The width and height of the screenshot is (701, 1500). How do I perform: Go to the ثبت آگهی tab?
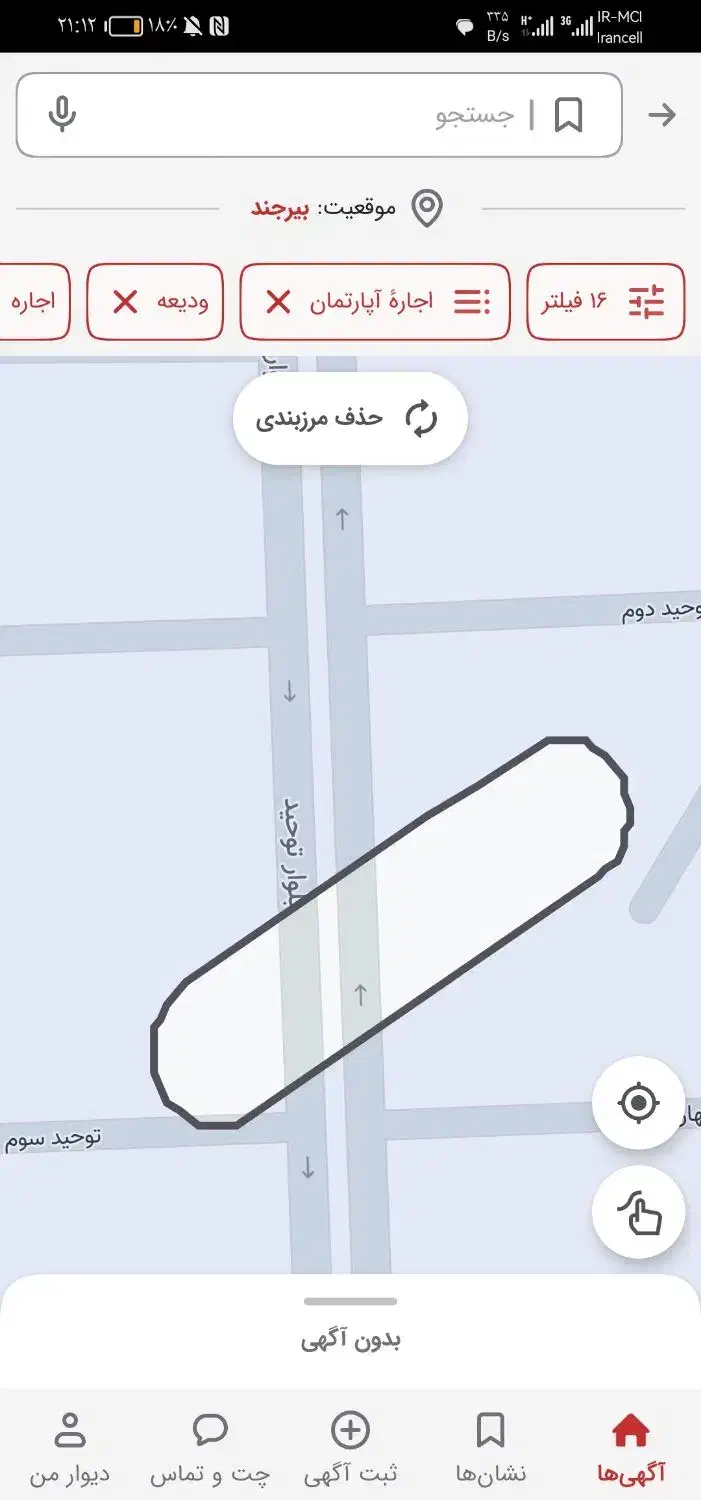click(350, 1447)
